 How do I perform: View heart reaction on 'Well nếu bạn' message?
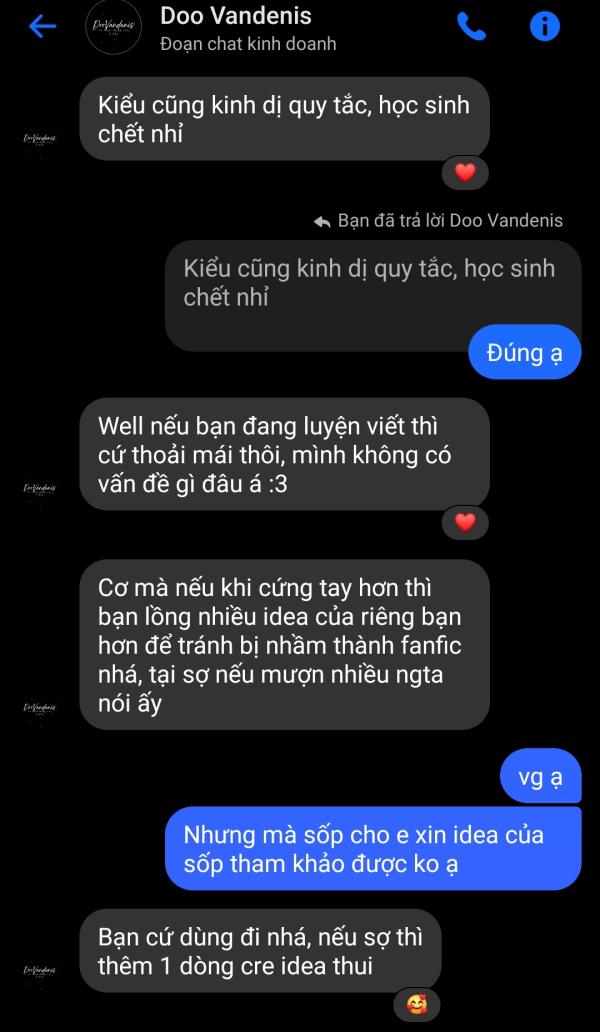click(465, 521)
